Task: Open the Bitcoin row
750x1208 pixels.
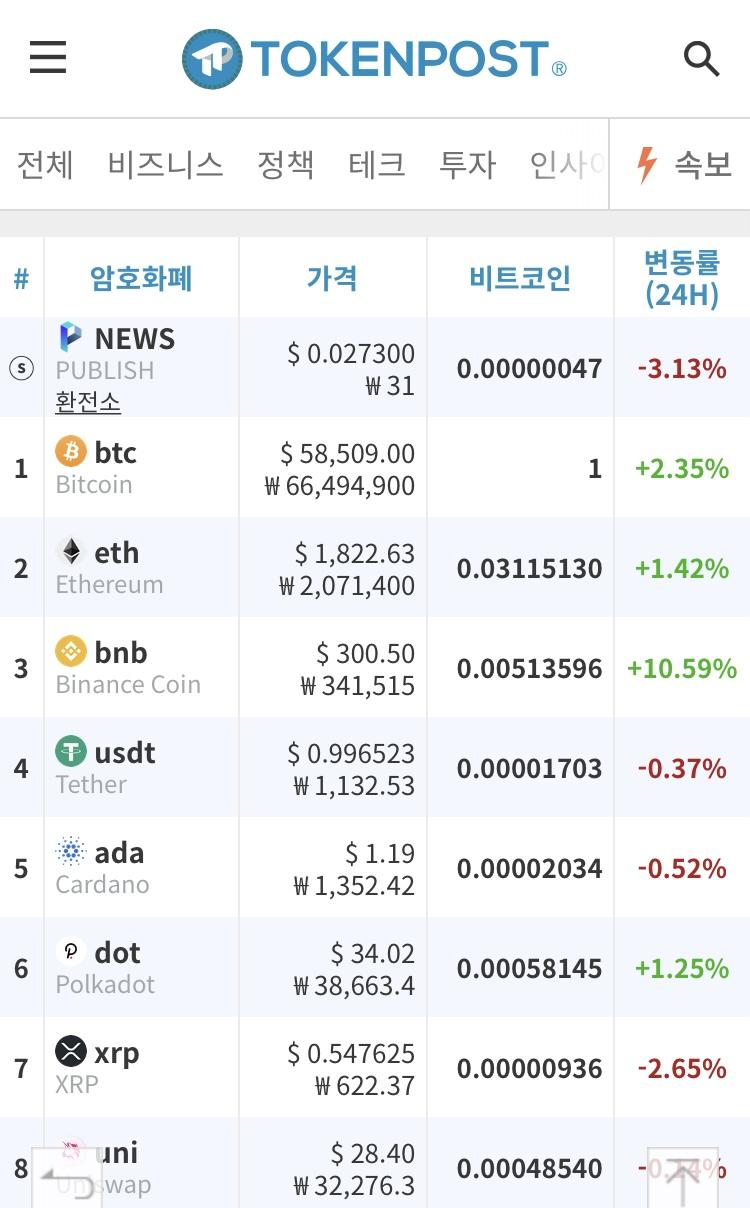Action: pos(375,468)
